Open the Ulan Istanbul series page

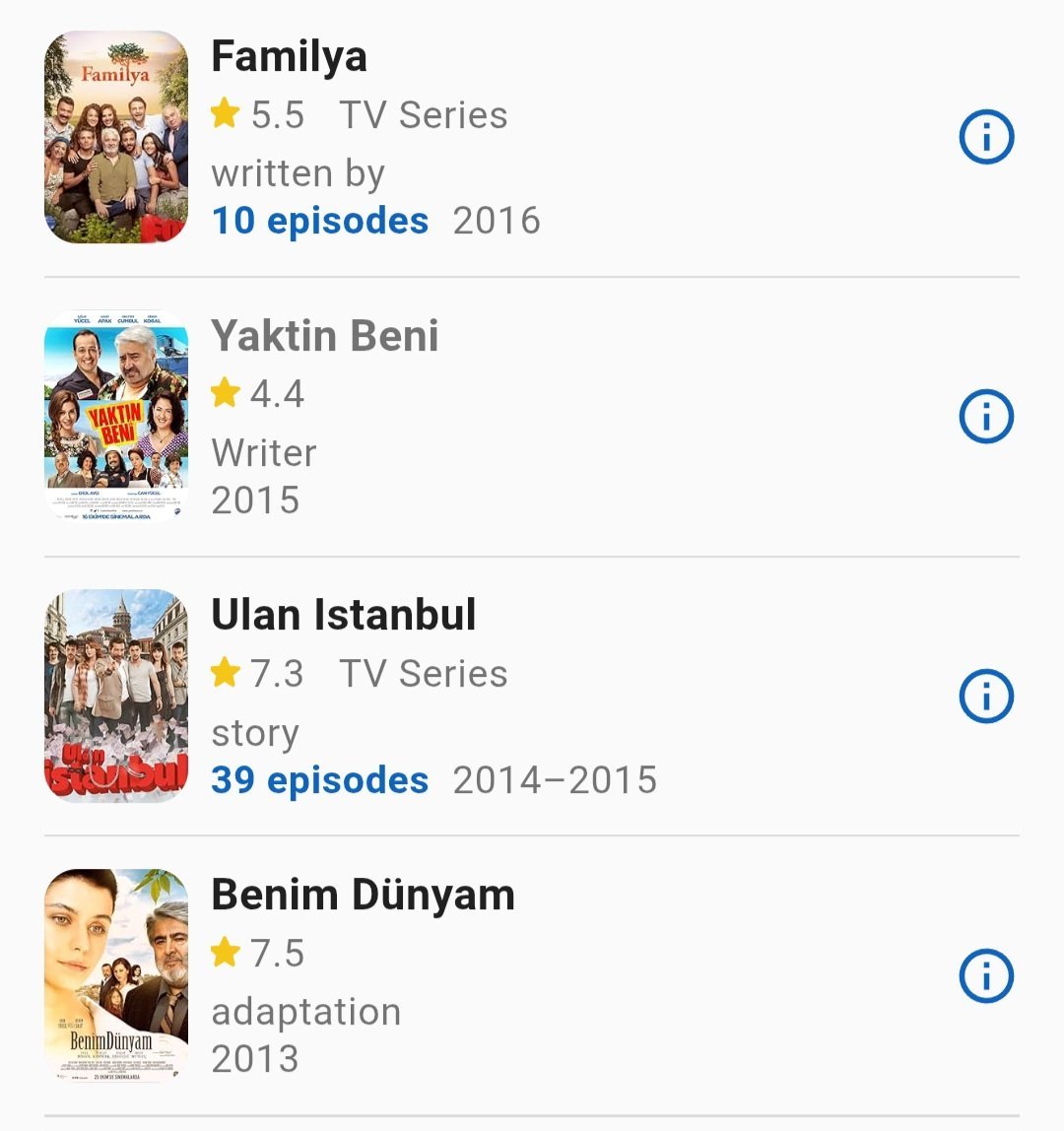[344, 616]
